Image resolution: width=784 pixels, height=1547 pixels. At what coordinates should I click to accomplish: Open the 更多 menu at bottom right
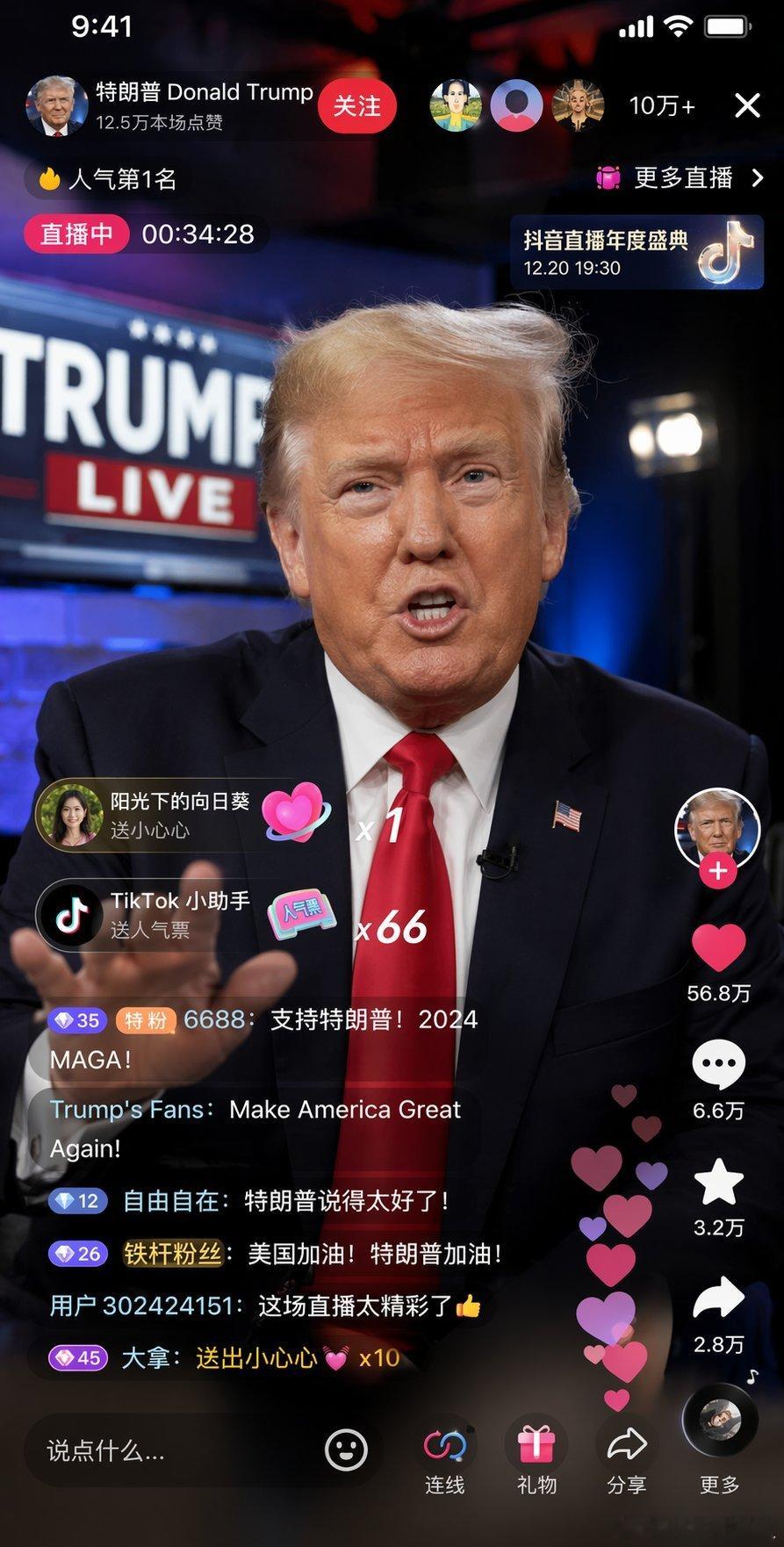point(718,1440)
